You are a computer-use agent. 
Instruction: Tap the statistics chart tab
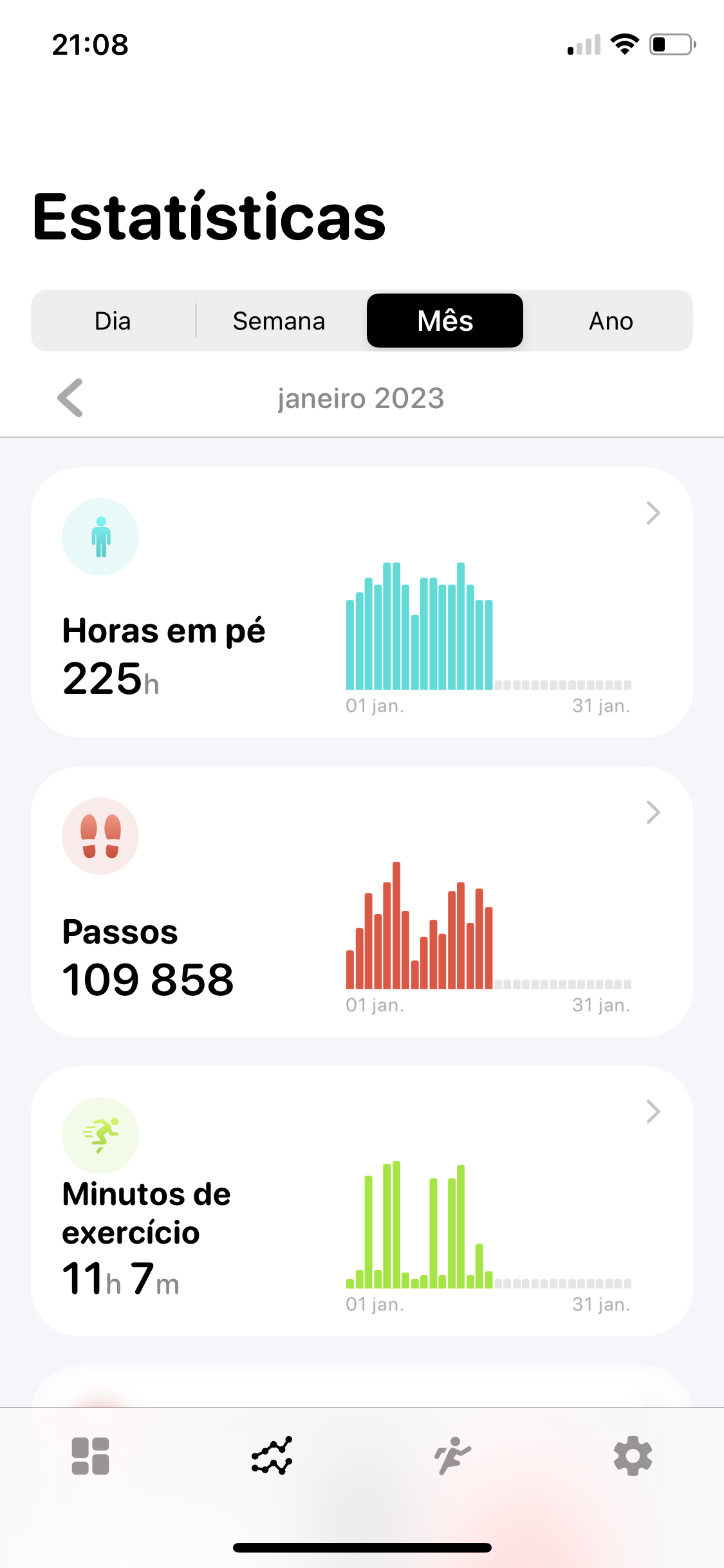[272, 1456]
